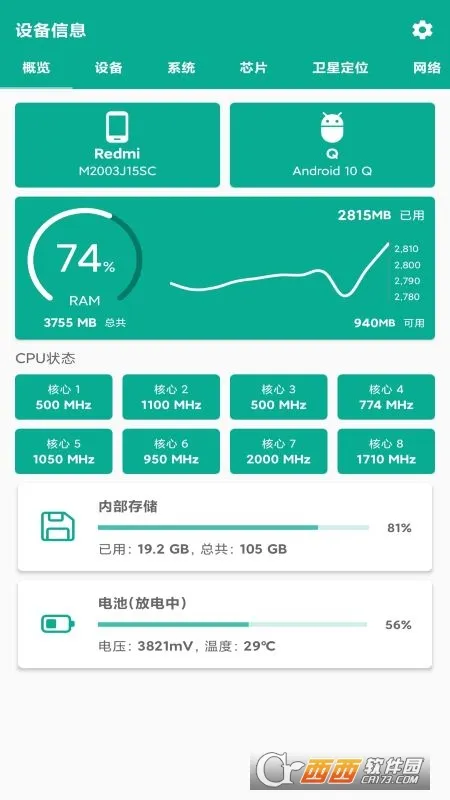
Task: Tap the 核心 7 CPU tile
Action: [279, 452]
